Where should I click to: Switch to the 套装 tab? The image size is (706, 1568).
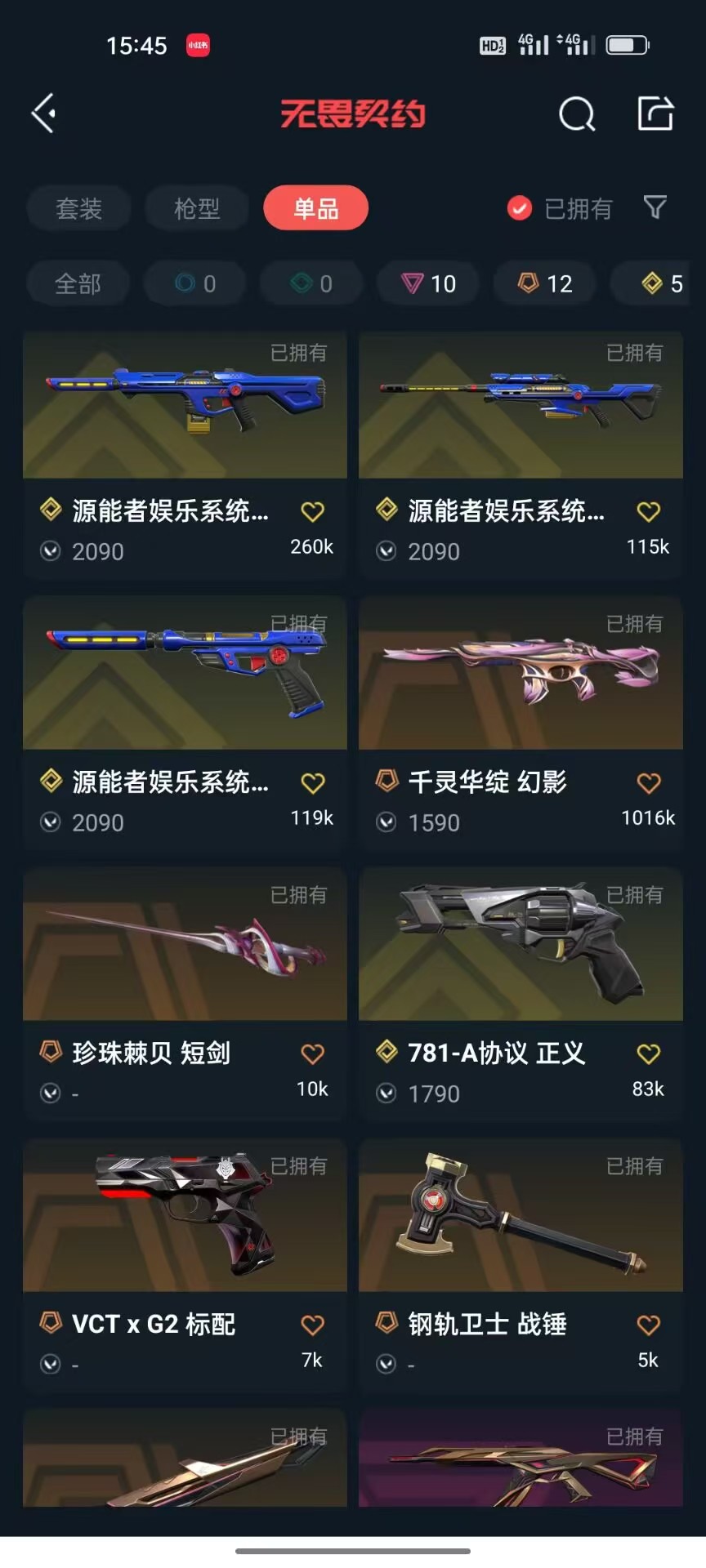78,208
